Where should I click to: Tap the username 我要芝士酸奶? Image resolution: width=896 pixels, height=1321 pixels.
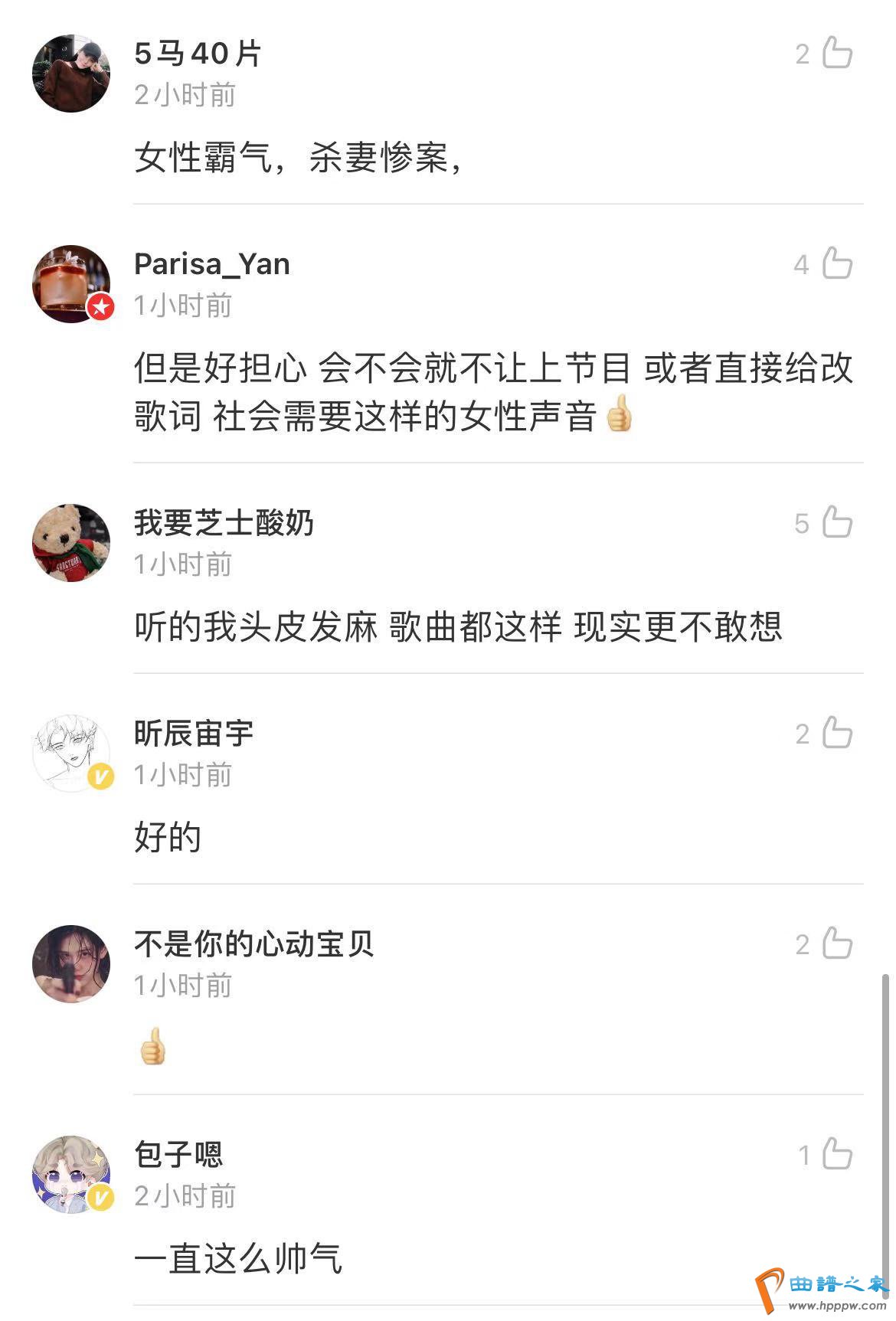click(224, 523)
